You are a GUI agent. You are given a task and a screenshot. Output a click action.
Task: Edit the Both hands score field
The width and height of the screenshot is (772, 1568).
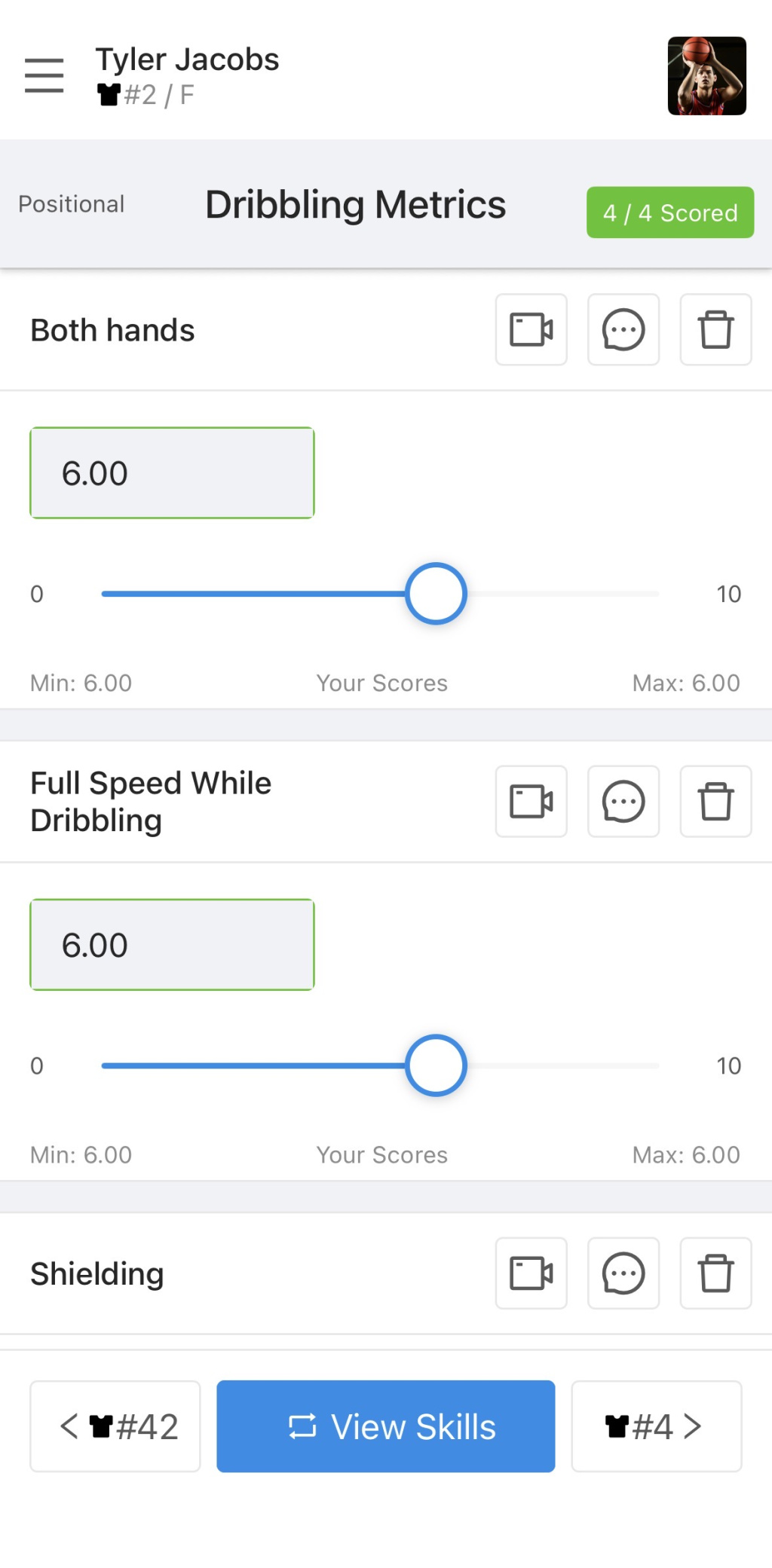pos(172,473)
